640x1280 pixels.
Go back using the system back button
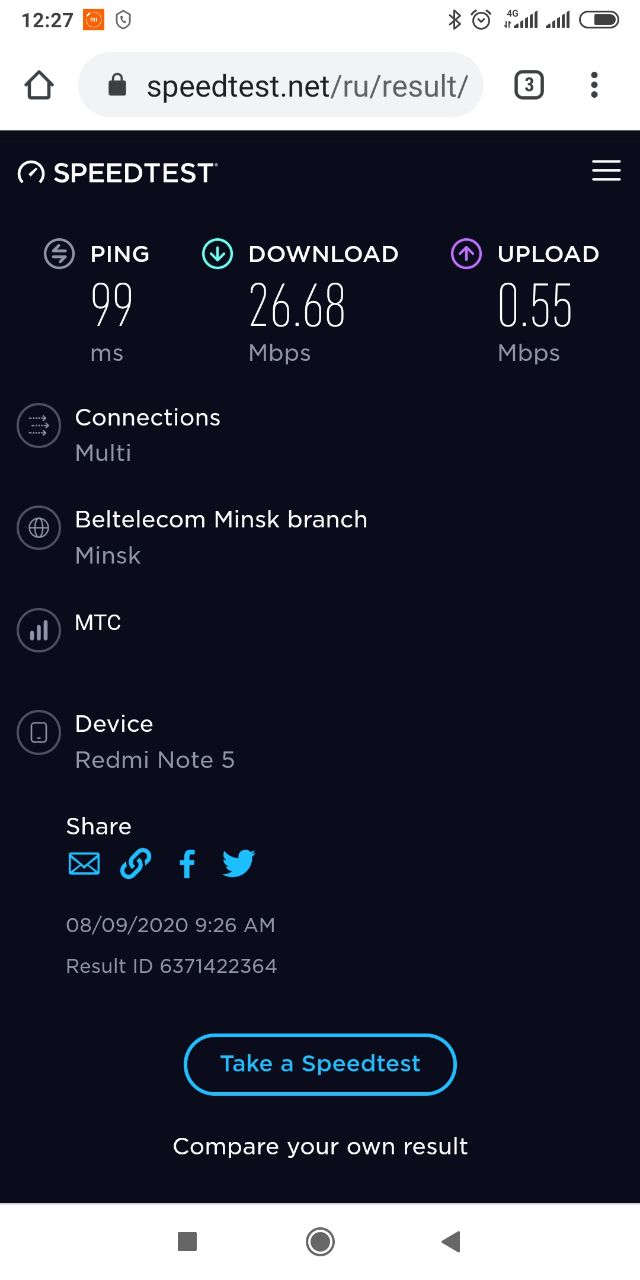click(x=451, y=1242)
